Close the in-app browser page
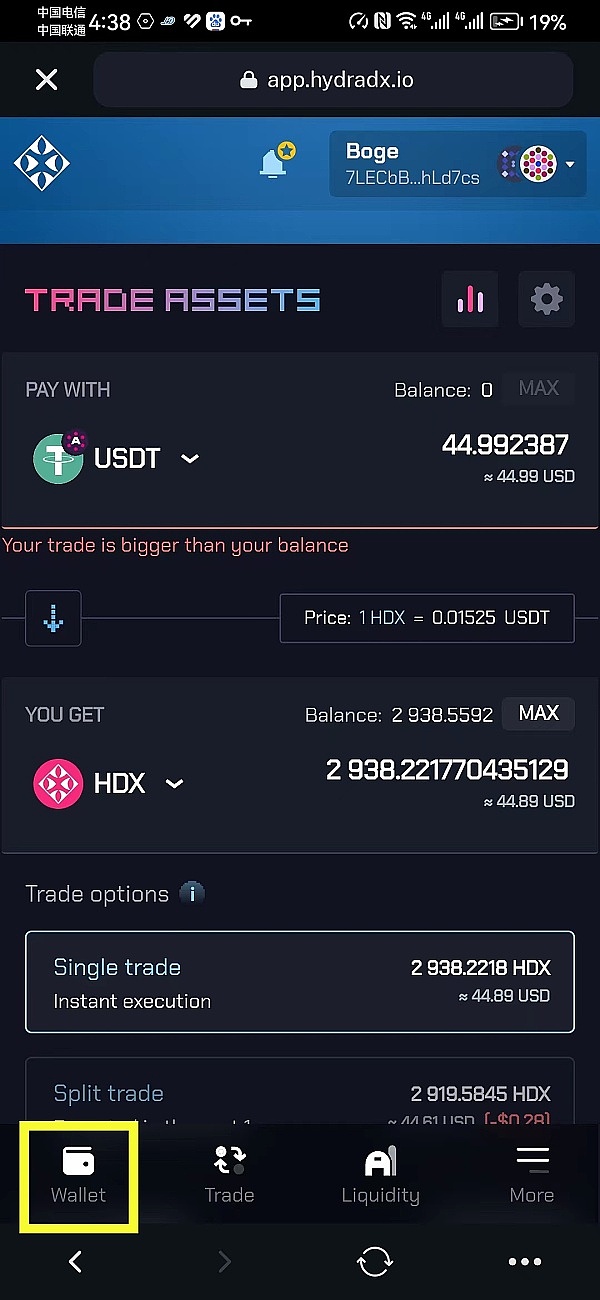 tap(46, 80)
